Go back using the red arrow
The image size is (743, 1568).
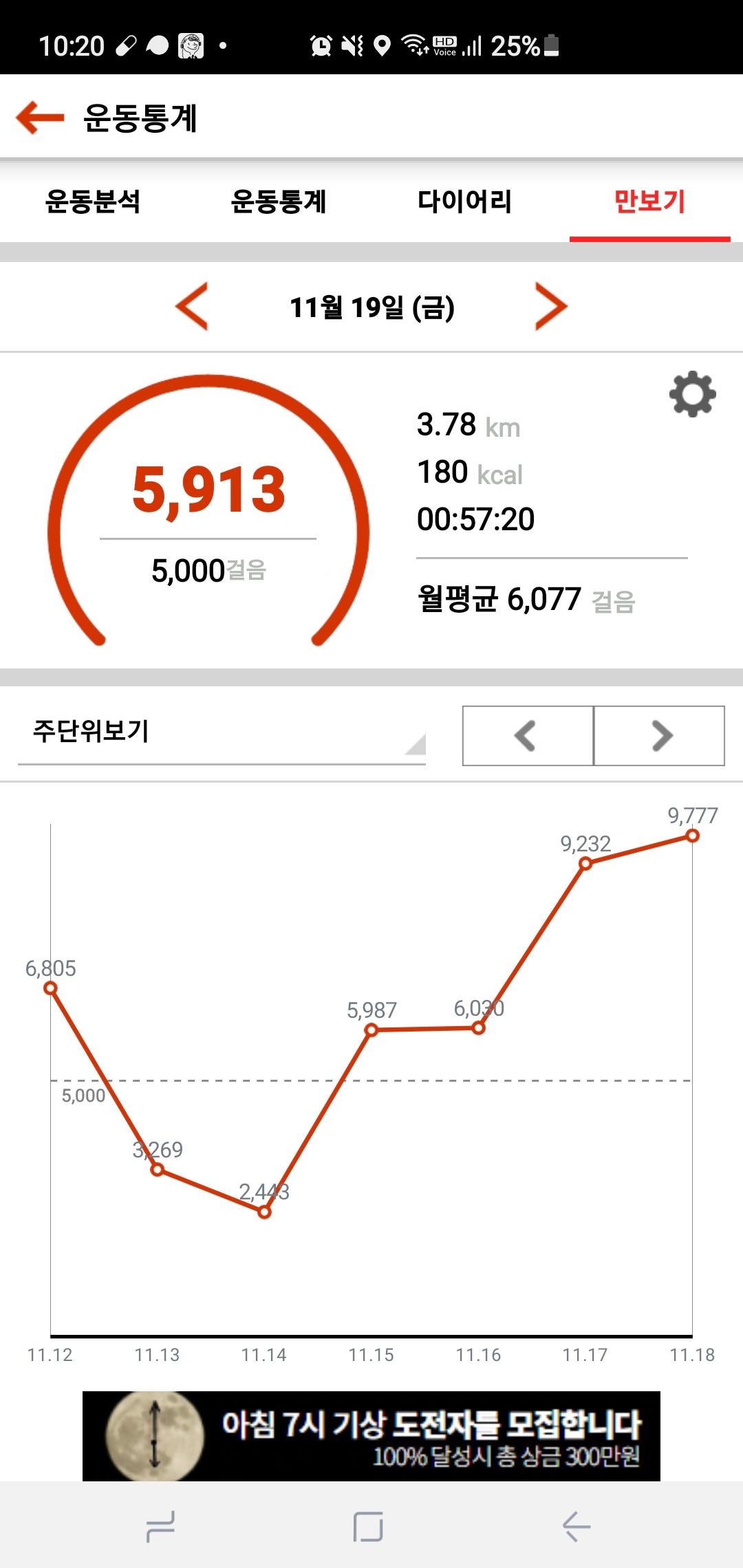(40, 117)
